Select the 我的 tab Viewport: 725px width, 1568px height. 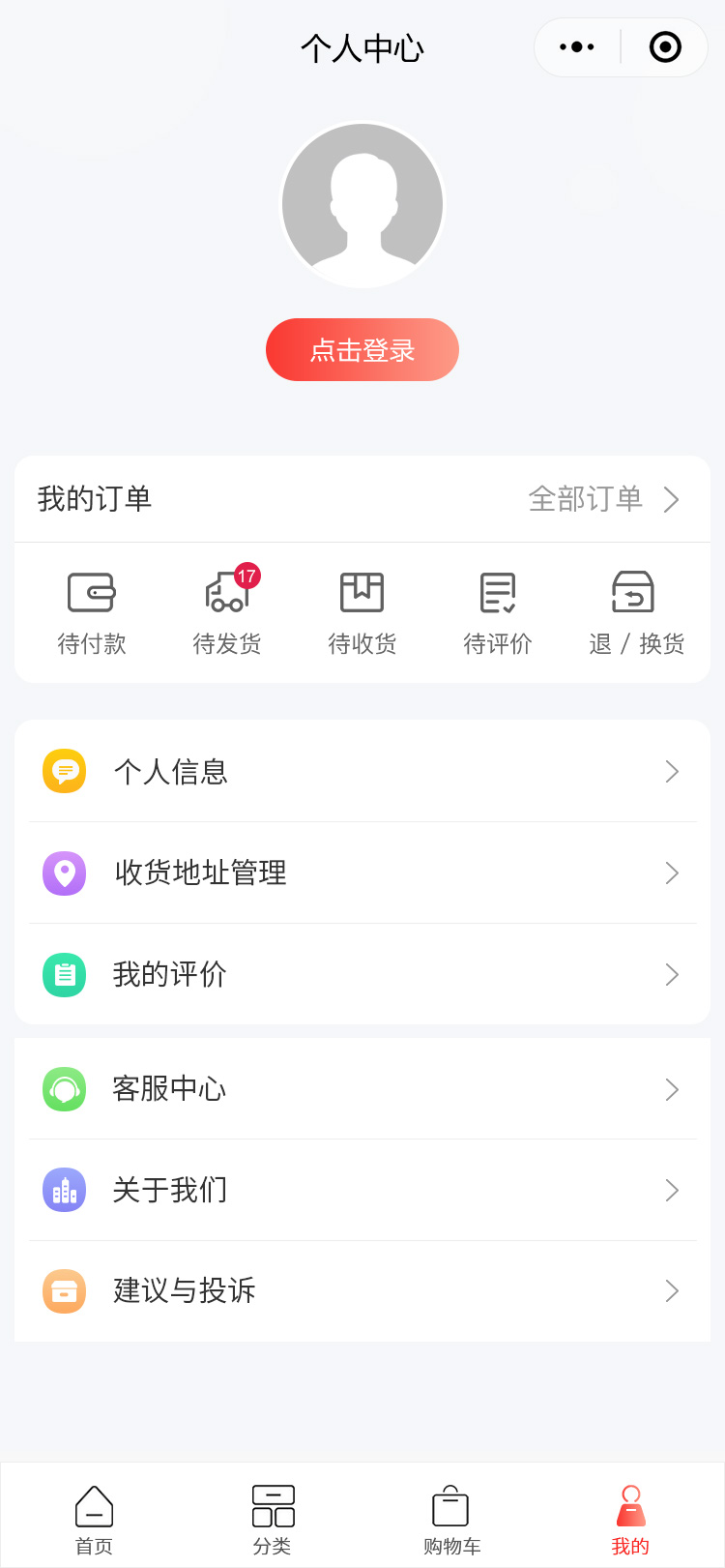click(x=630, y=1519)
